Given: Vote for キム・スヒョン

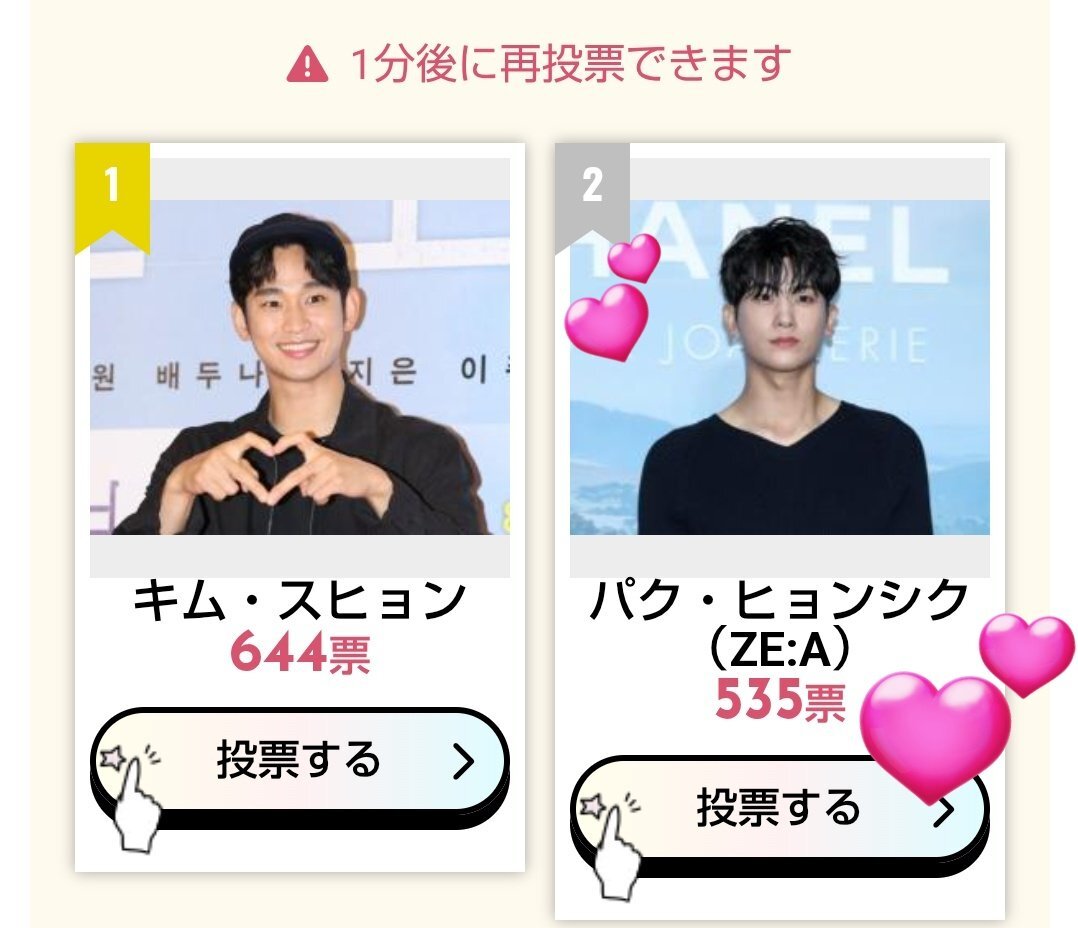Looking at the screenshot, I should (x=300, y=762).
